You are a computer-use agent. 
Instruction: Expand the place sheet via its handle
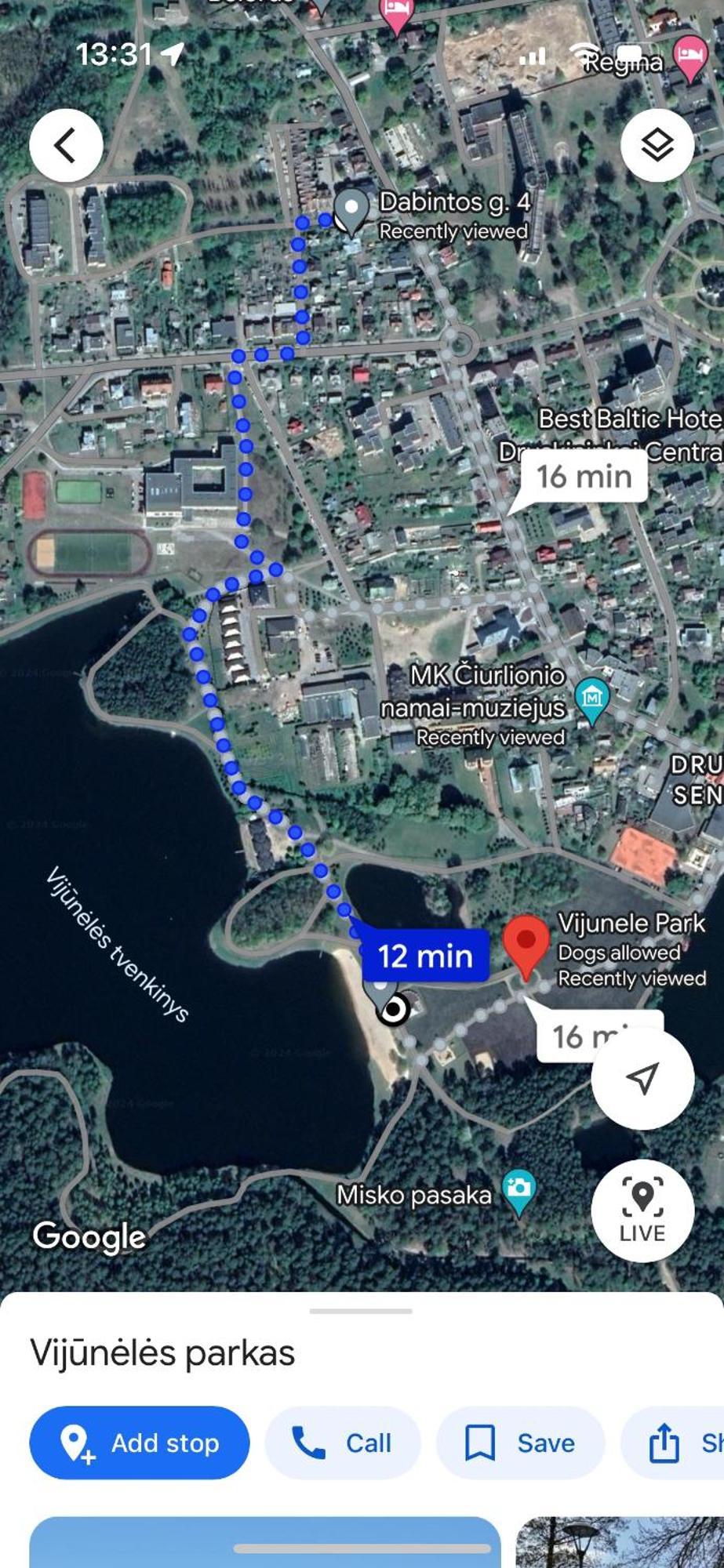coord(361,1311)
